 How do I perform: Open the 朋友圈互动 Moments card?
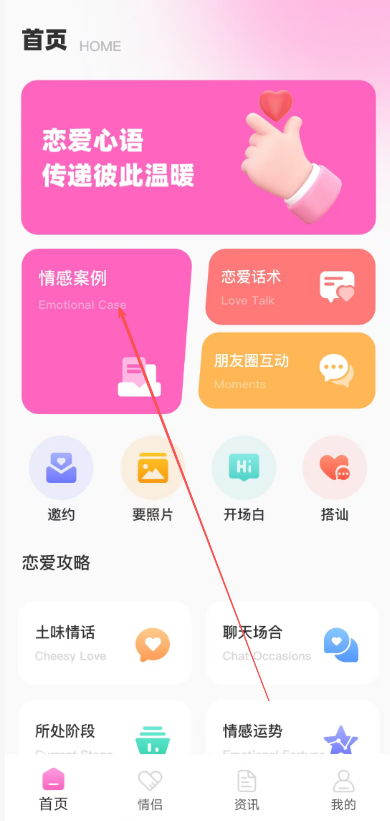287,370
